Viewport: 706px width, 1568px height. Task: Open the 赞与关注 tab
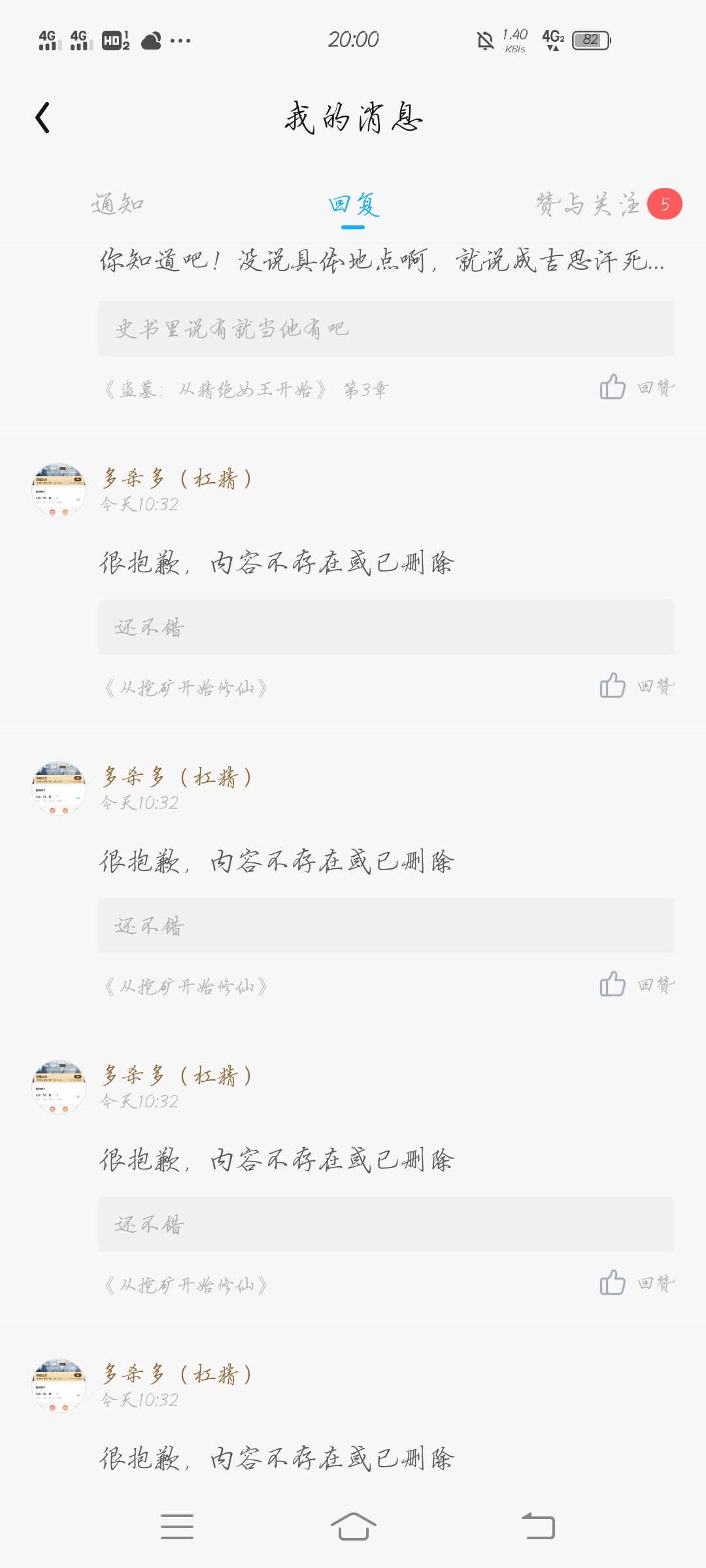[587, 204]
